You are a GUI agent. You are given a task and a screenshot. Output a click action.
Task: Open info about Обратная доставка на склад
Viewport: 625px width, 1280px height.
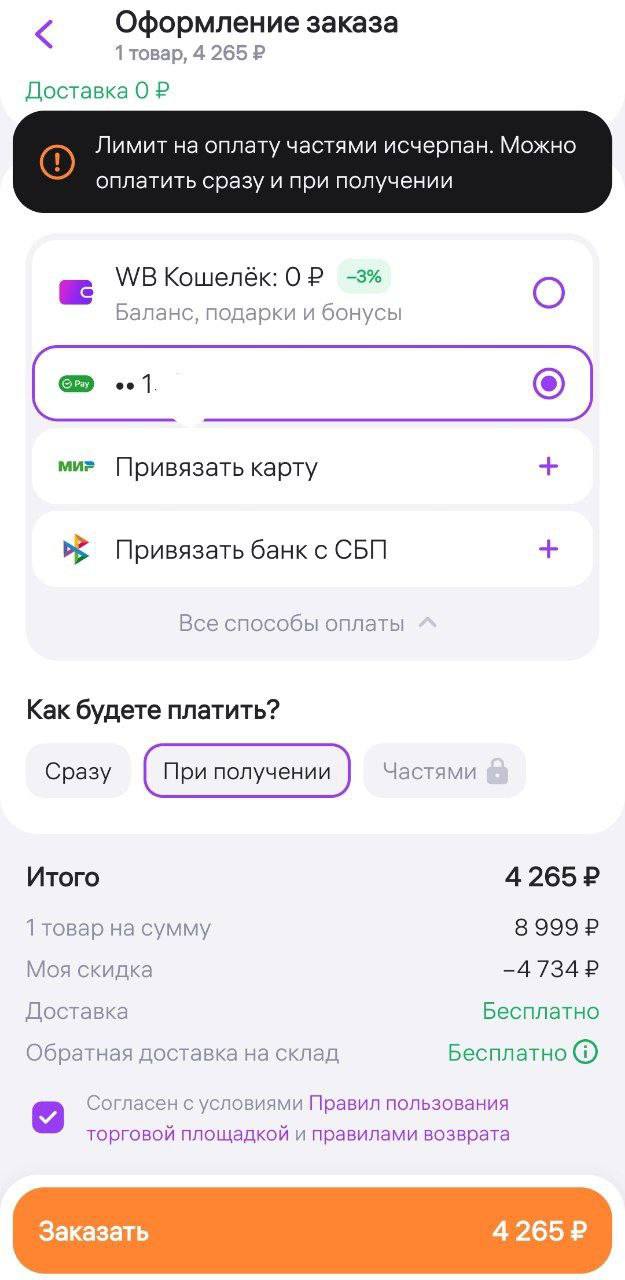click(585, 1053)
